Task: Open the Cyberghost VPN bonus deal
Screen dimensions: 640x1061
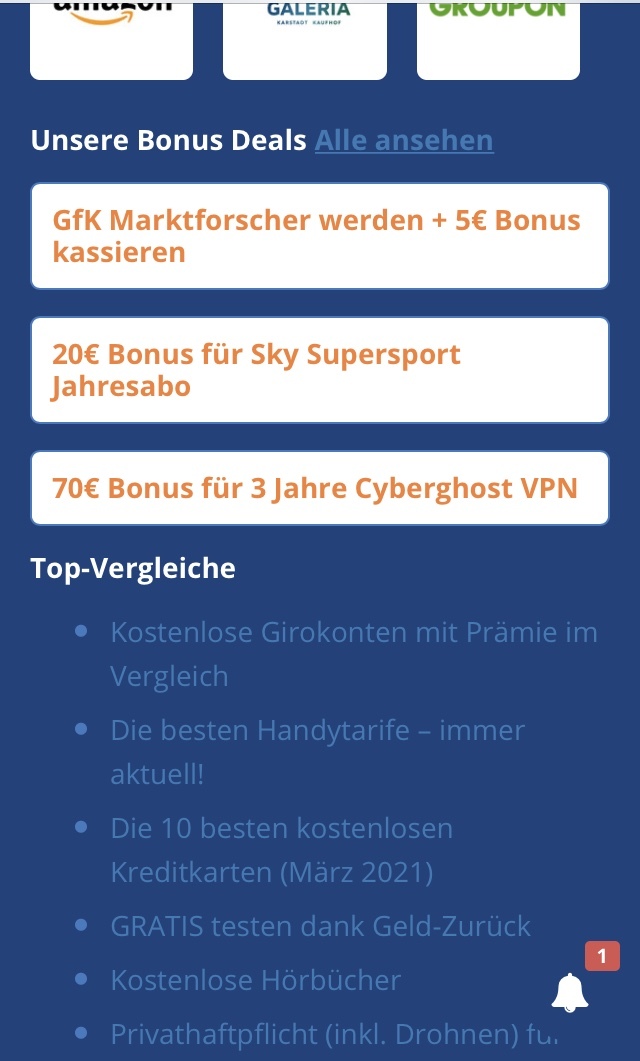Action: (320, 488)
